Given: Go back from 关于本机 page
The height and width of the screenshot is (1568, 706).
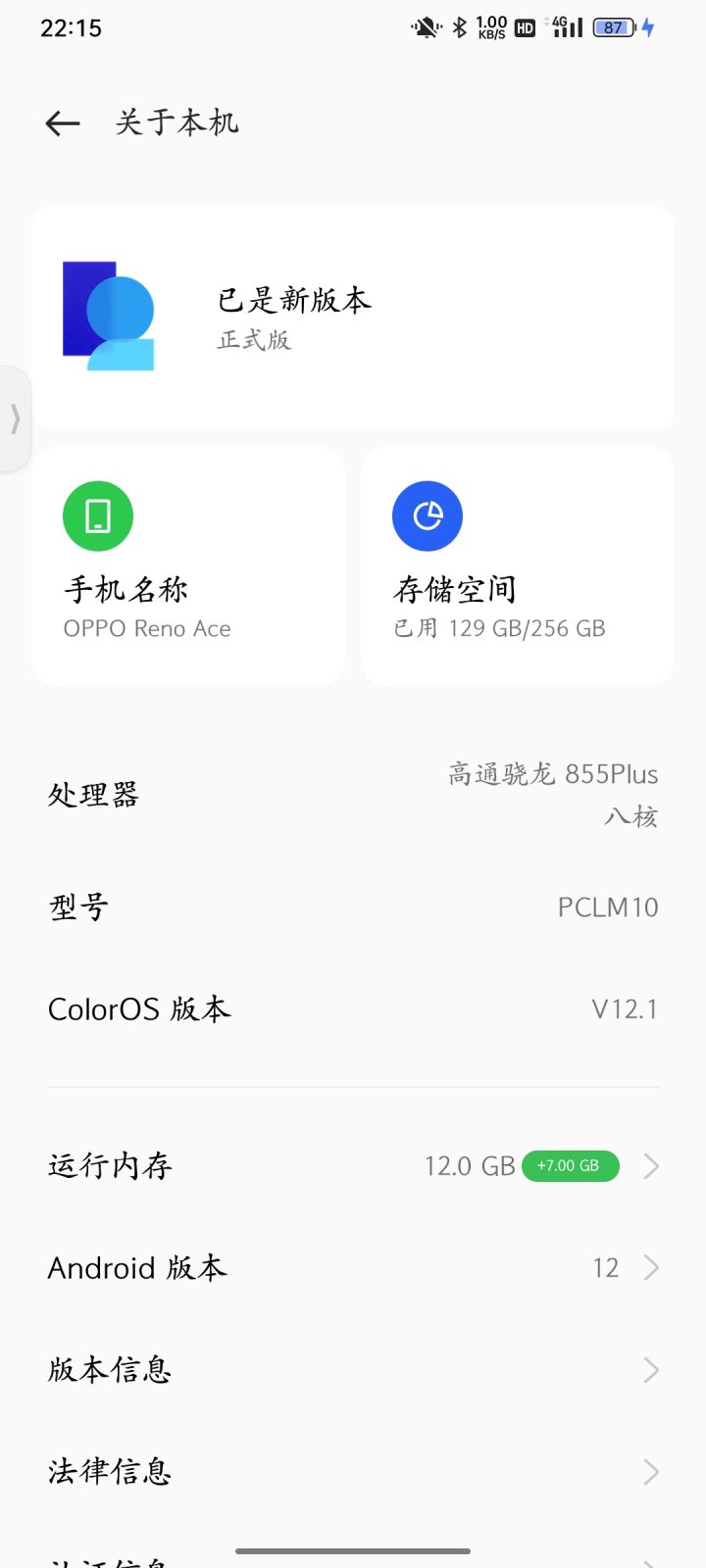Looking at the screenshot, I should 63,122.
